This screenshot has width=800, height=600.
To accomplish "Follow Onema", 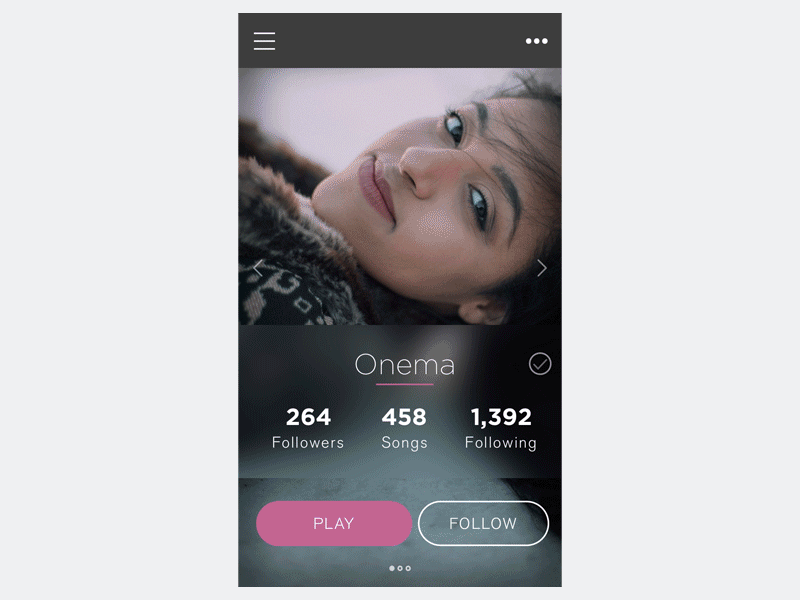I will pos(483,524).
